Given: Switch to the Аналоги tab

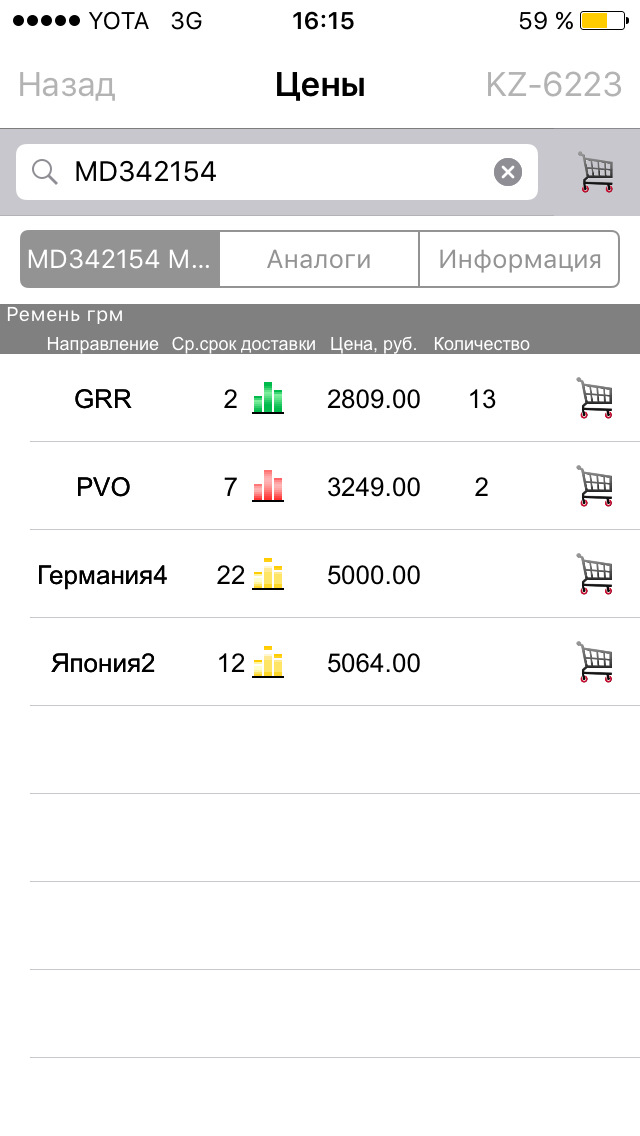Looking at the screenshot, I should click(319, 260).
